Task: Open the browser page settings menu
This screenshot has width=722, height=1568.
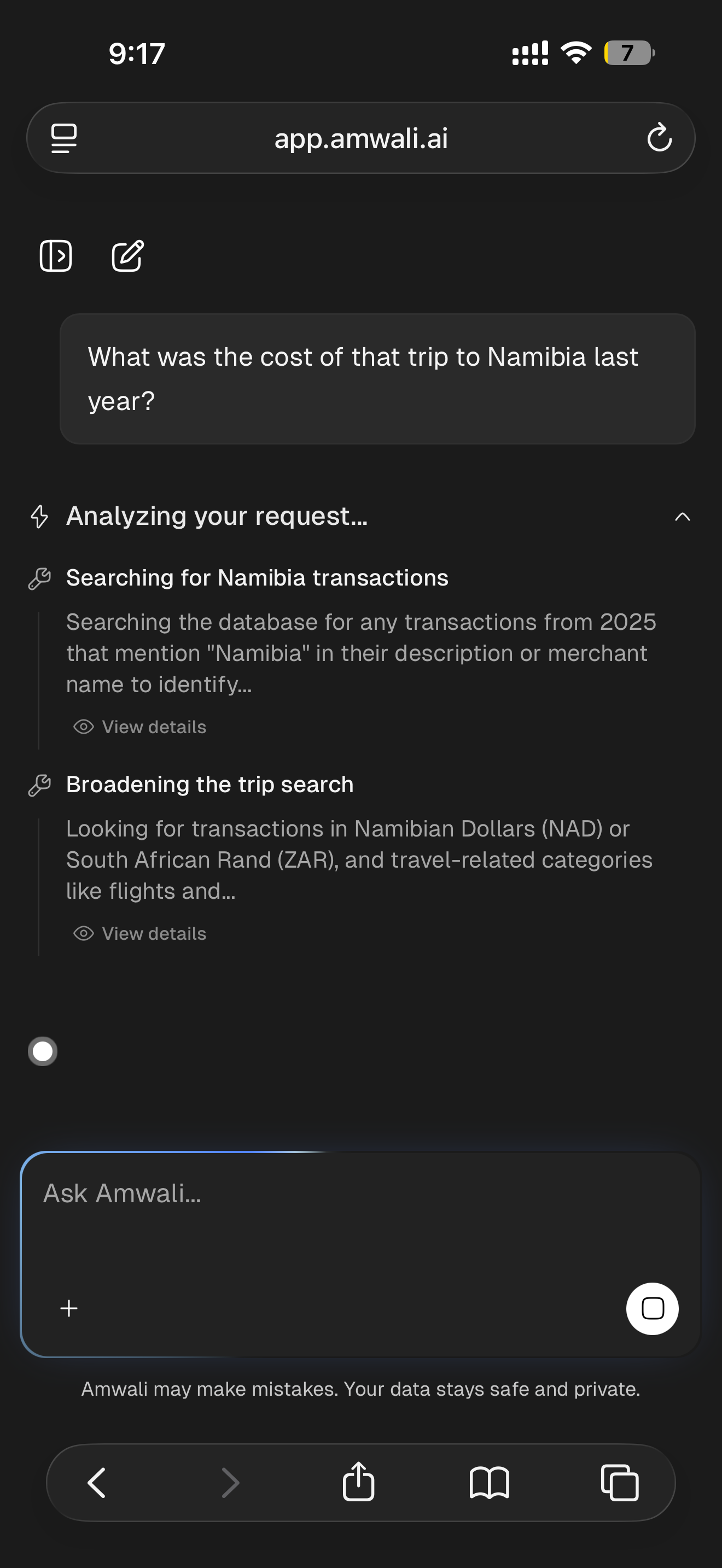Action: tap(64, 138)
